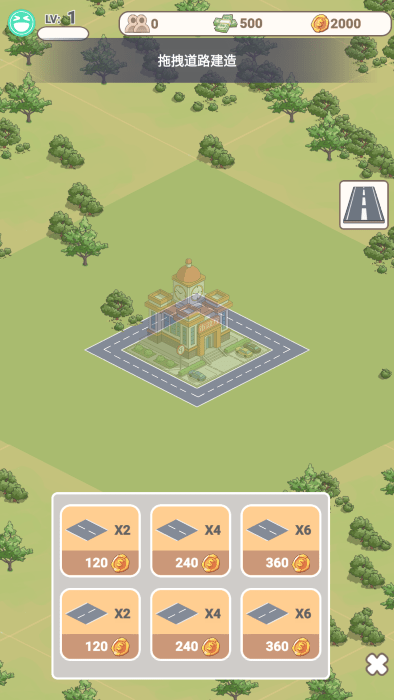
Task: Close the road purchase panel with the X
Action: pyautogui.click(x=377, y=664)
